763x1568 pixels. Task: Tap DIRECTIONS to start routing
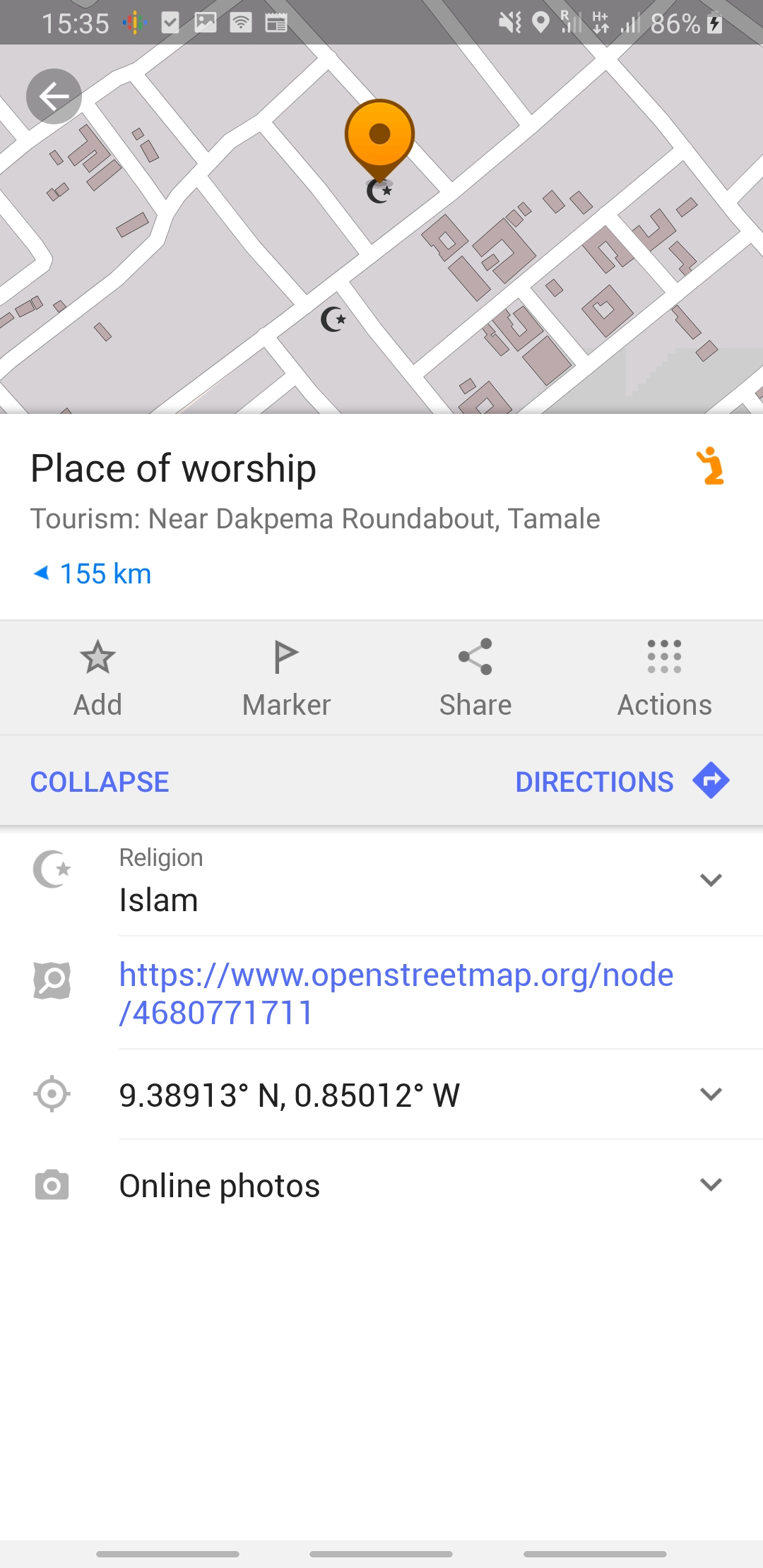pos(593,781)
